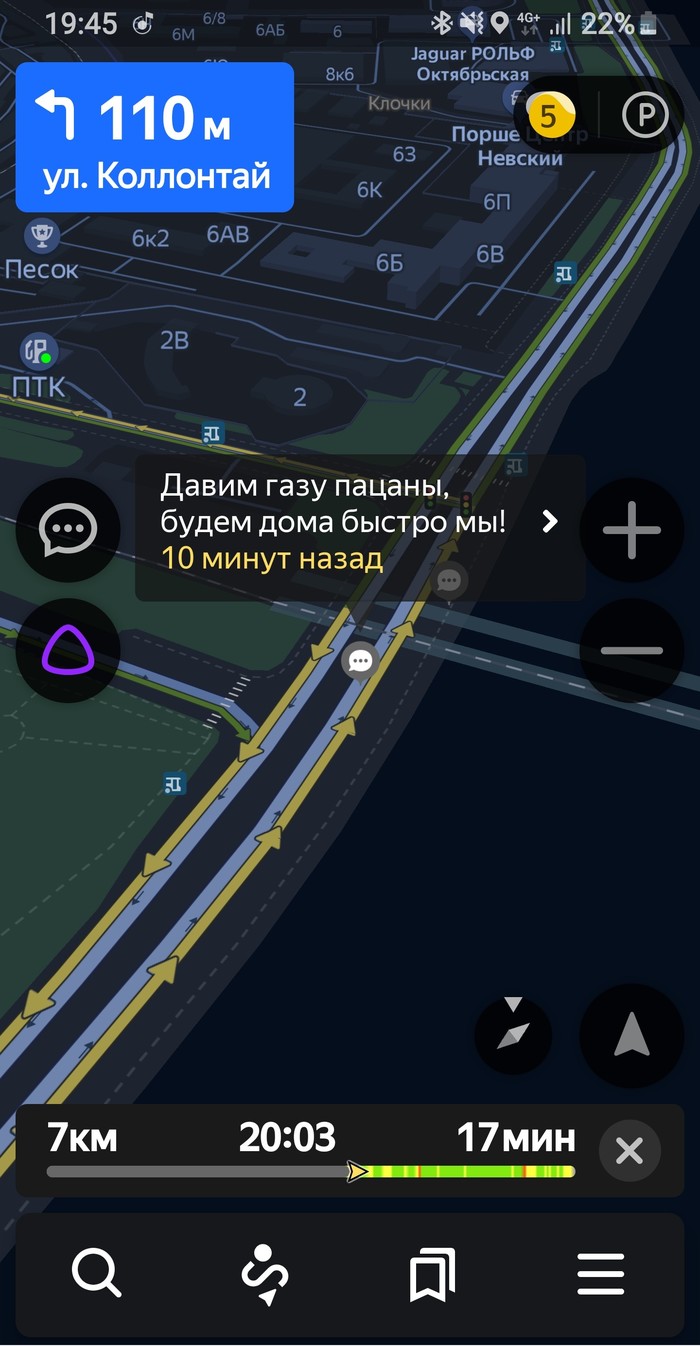Open the search tool
The width and height of the screenshot is (700, 1346).
[97, 1274]
